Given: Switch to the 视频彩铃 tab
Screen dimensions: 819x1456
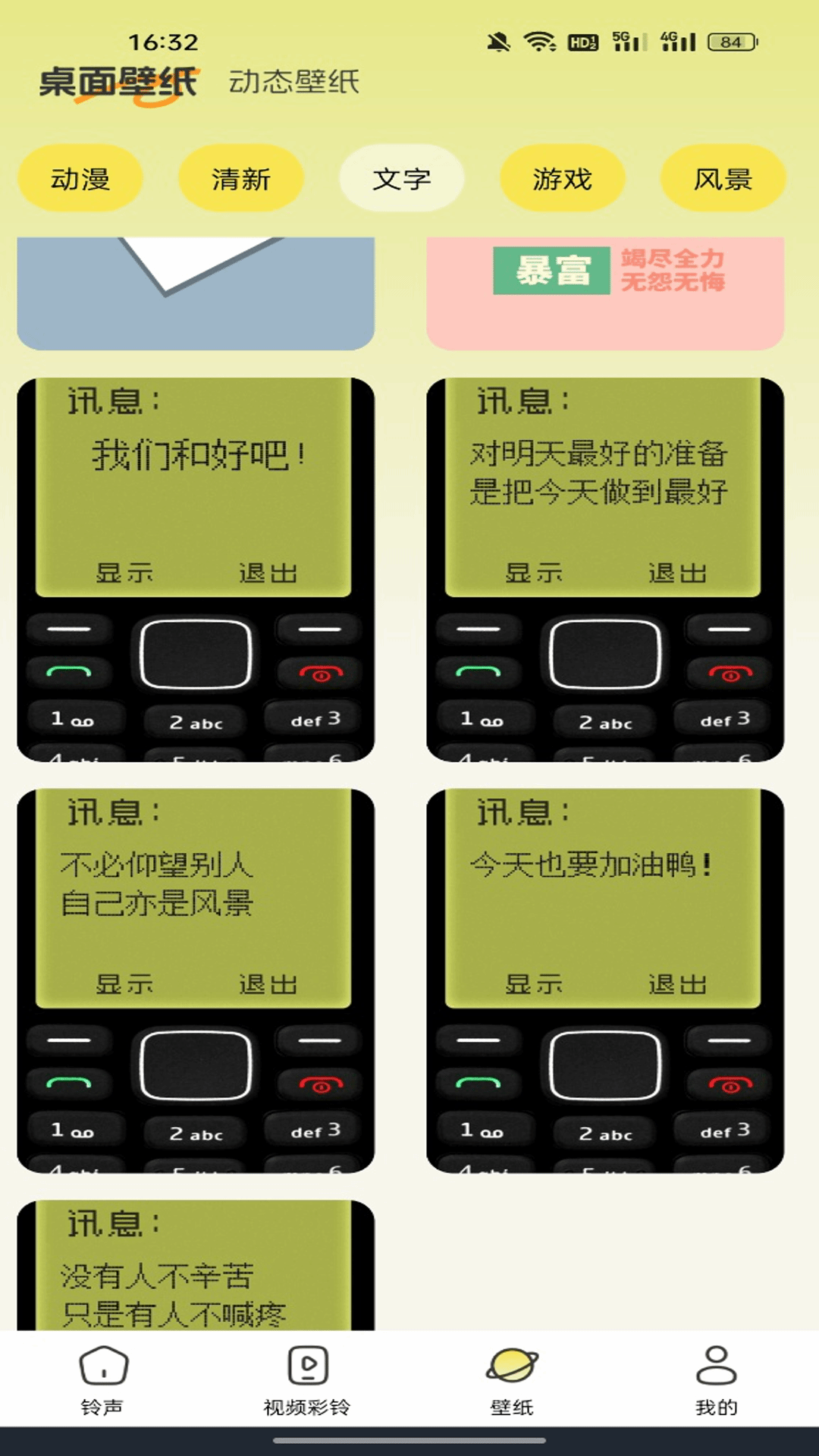Looking at the screenshot, I should coord(307,1382).
